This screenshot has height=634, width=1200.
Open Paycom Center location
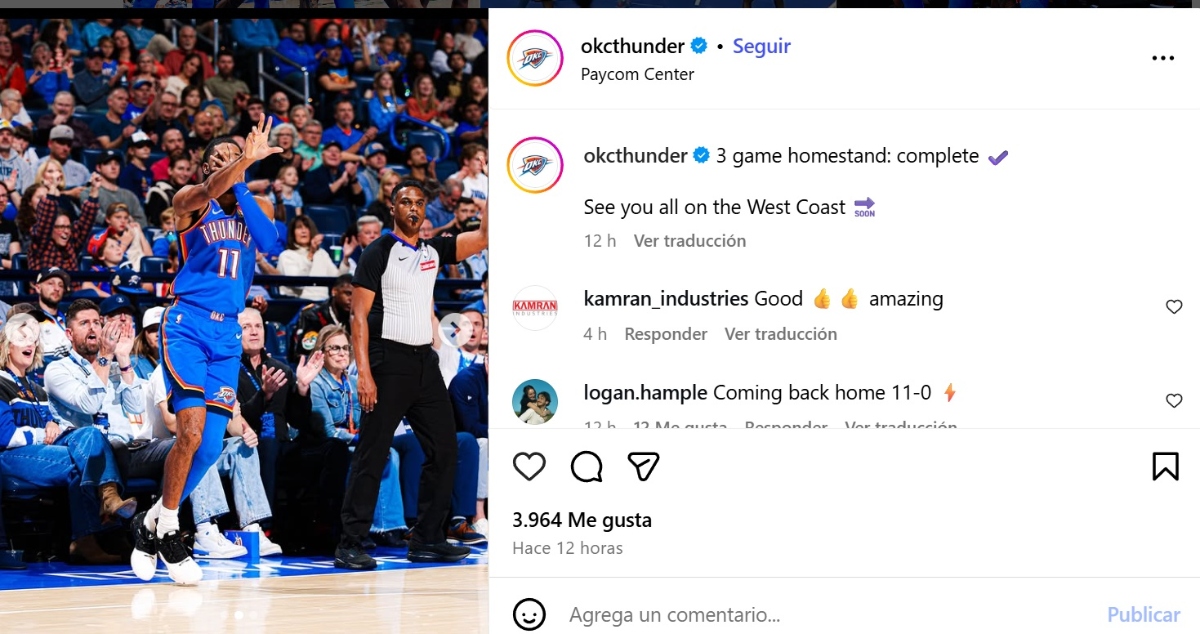[637, 74]
